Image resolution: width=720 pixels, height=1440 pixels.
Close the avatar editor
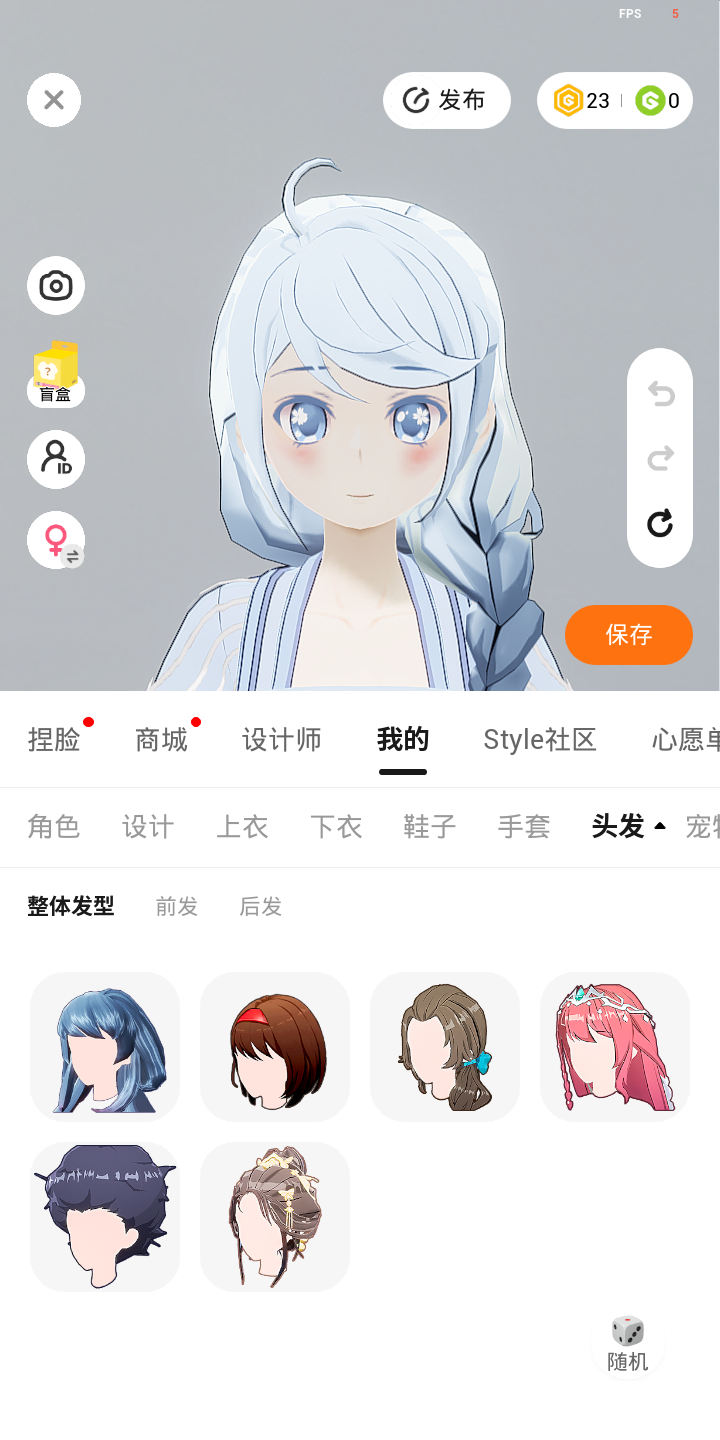(x=54, y=100)
